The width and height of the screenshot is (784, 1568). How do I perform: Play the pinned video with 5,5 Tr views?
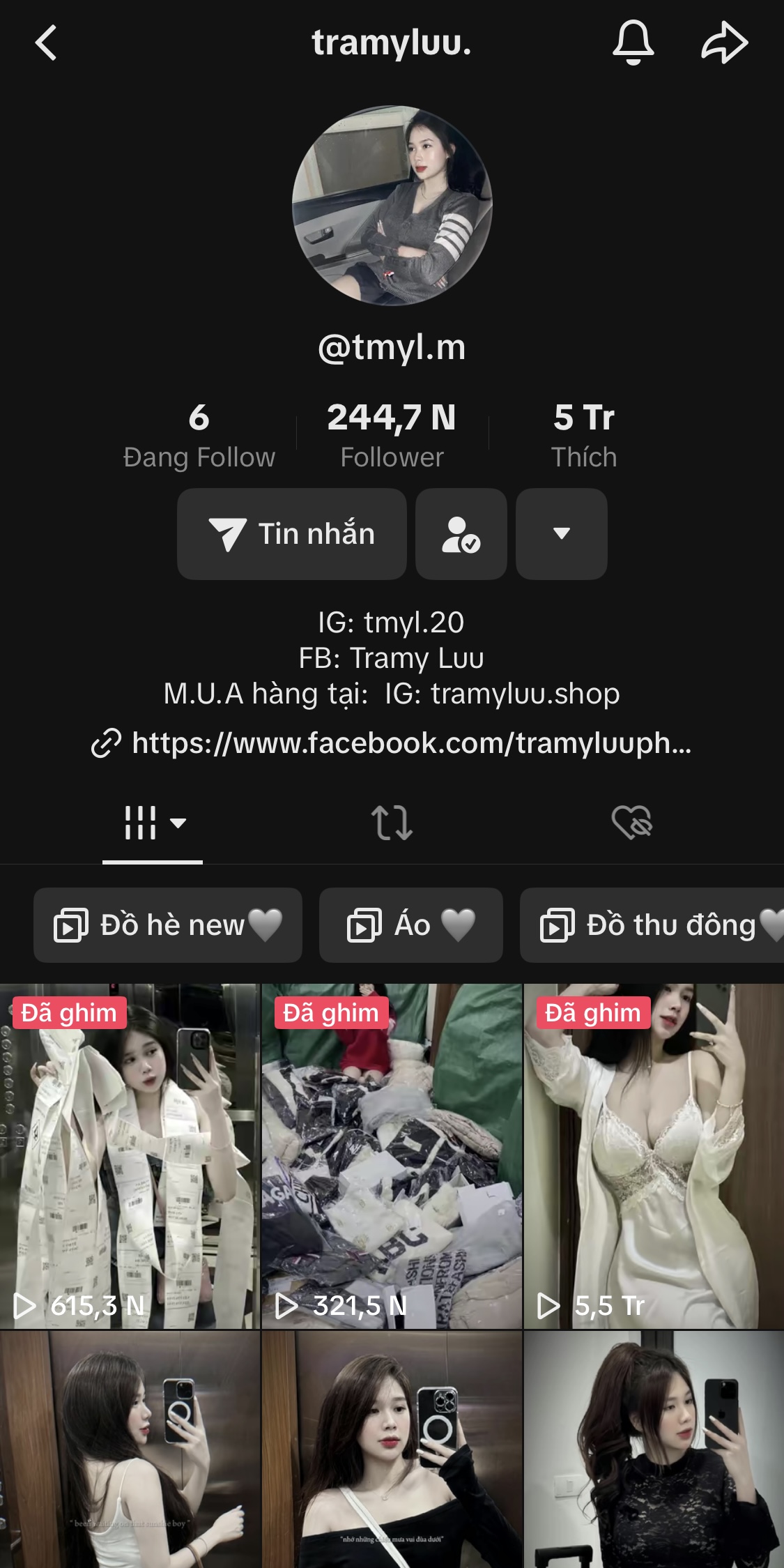click(x=654, y=1156)
